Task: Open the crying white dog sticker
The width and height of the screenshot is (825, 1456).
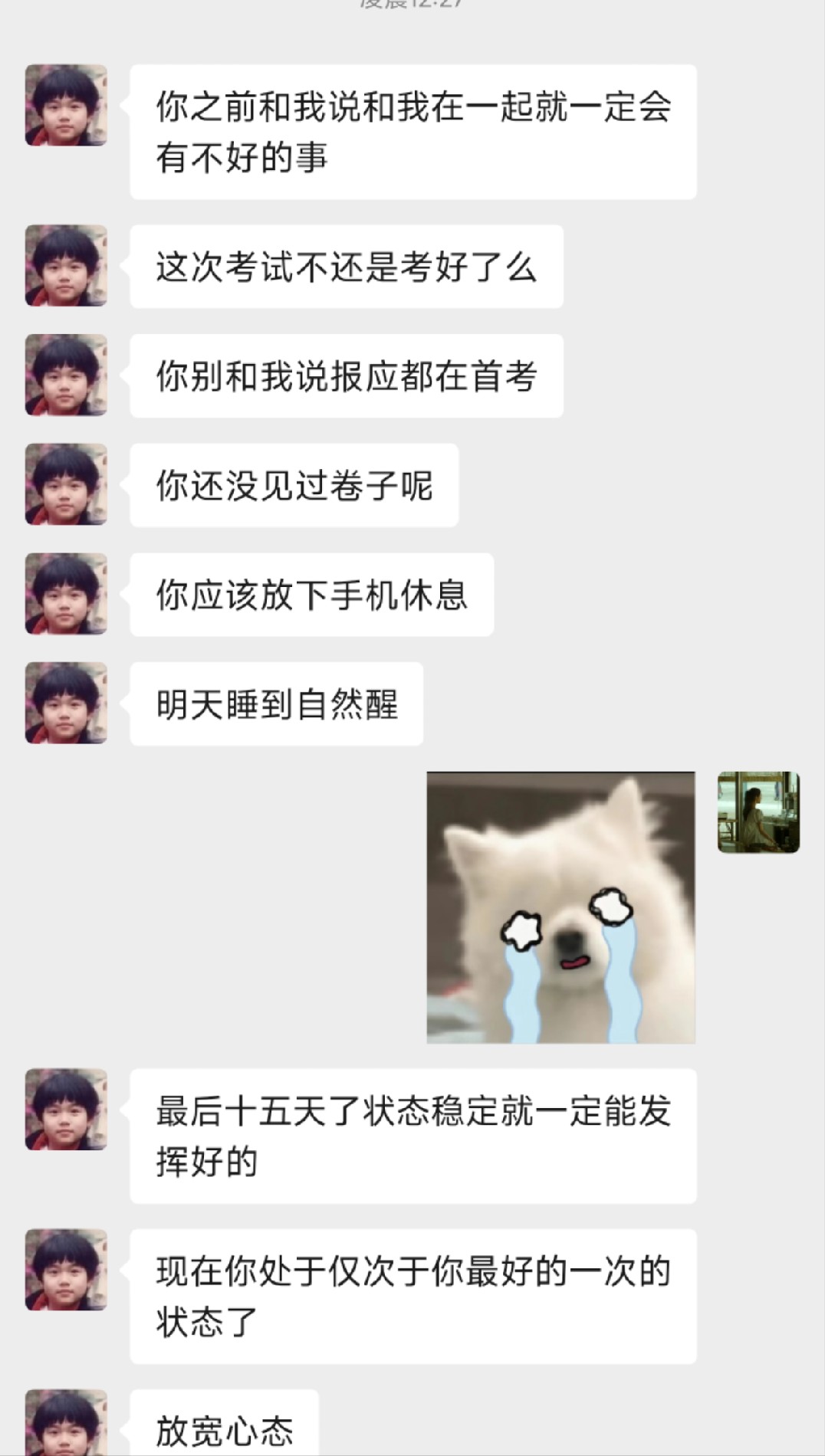Action: click(560, 907)
